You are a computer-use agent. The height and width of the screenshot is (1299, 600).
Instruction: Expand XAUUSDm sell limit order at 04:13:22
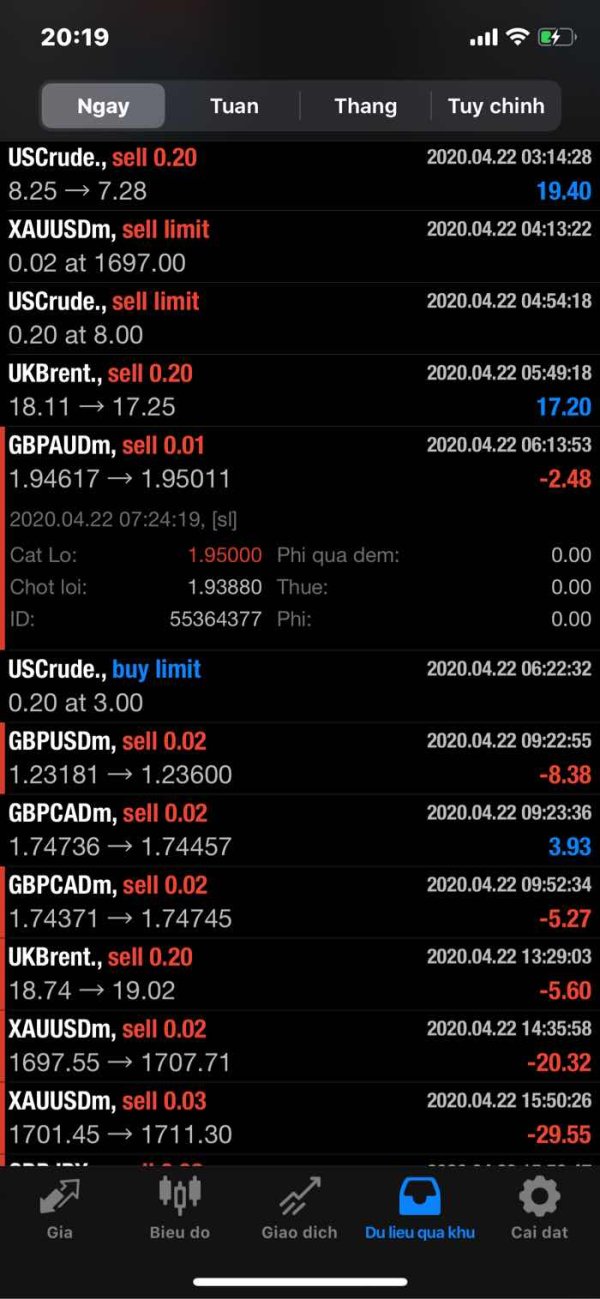pyautogui.click(x=300, y=246)
